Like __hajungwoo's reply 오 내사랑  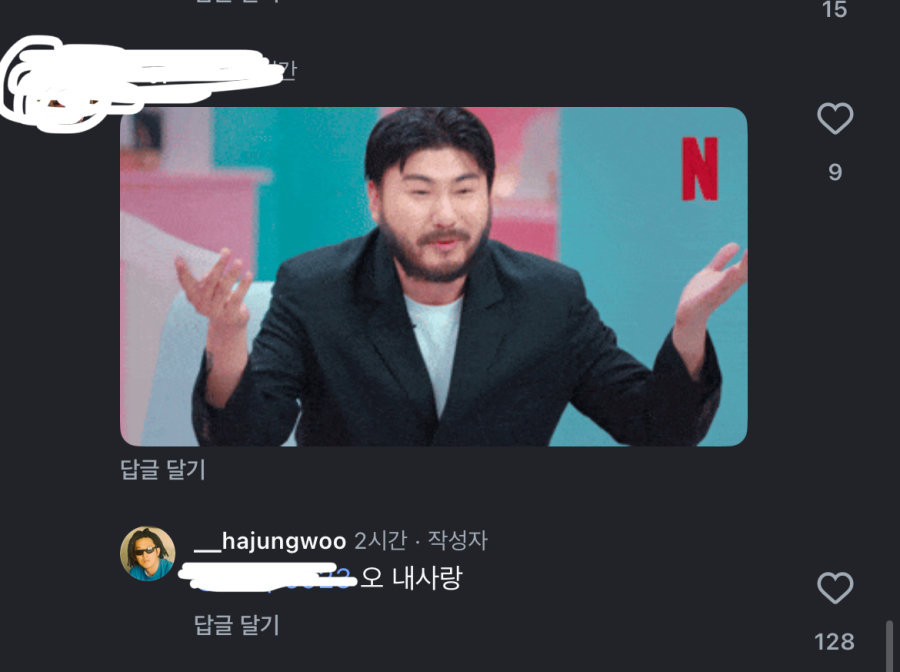coord(835,588)
